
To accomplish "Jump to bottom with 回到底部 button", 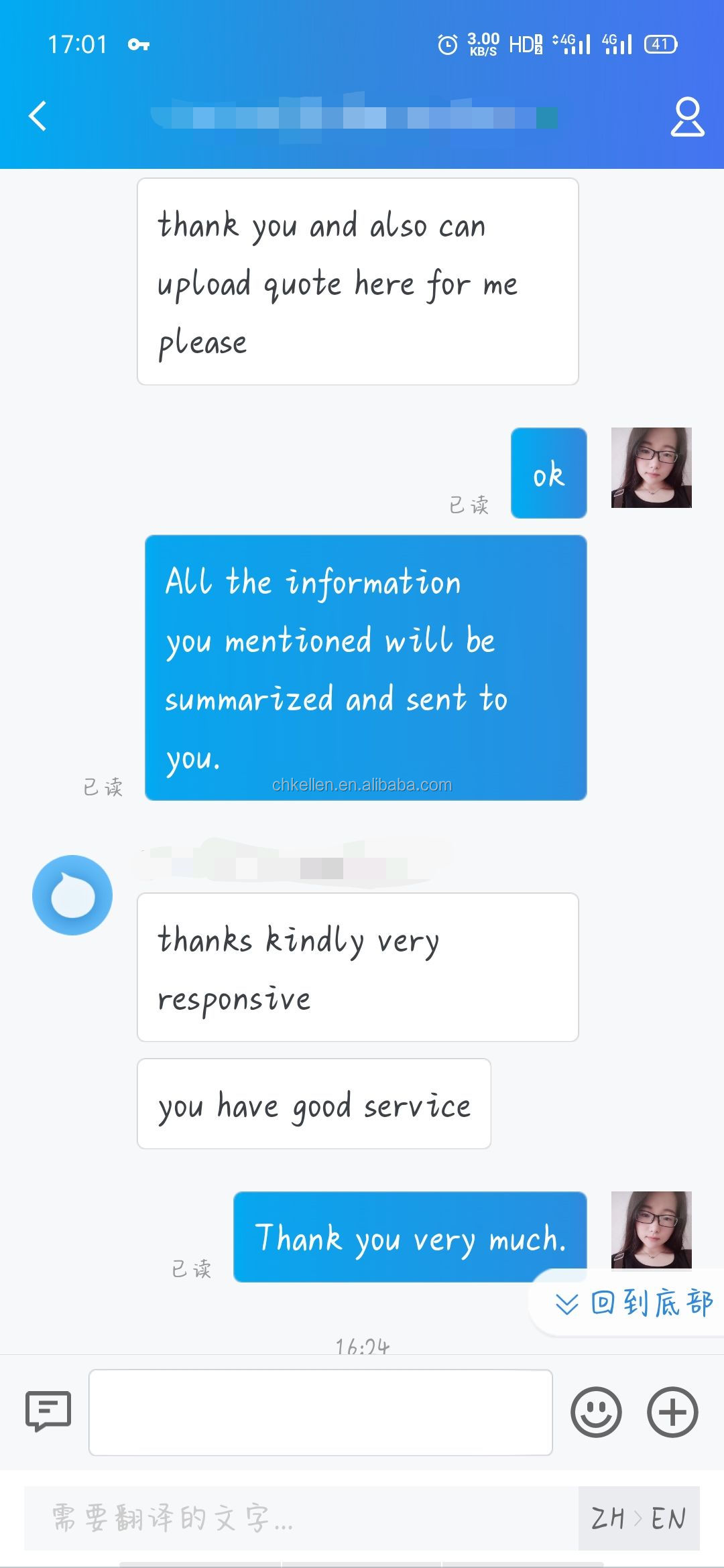I will 633,1303.
